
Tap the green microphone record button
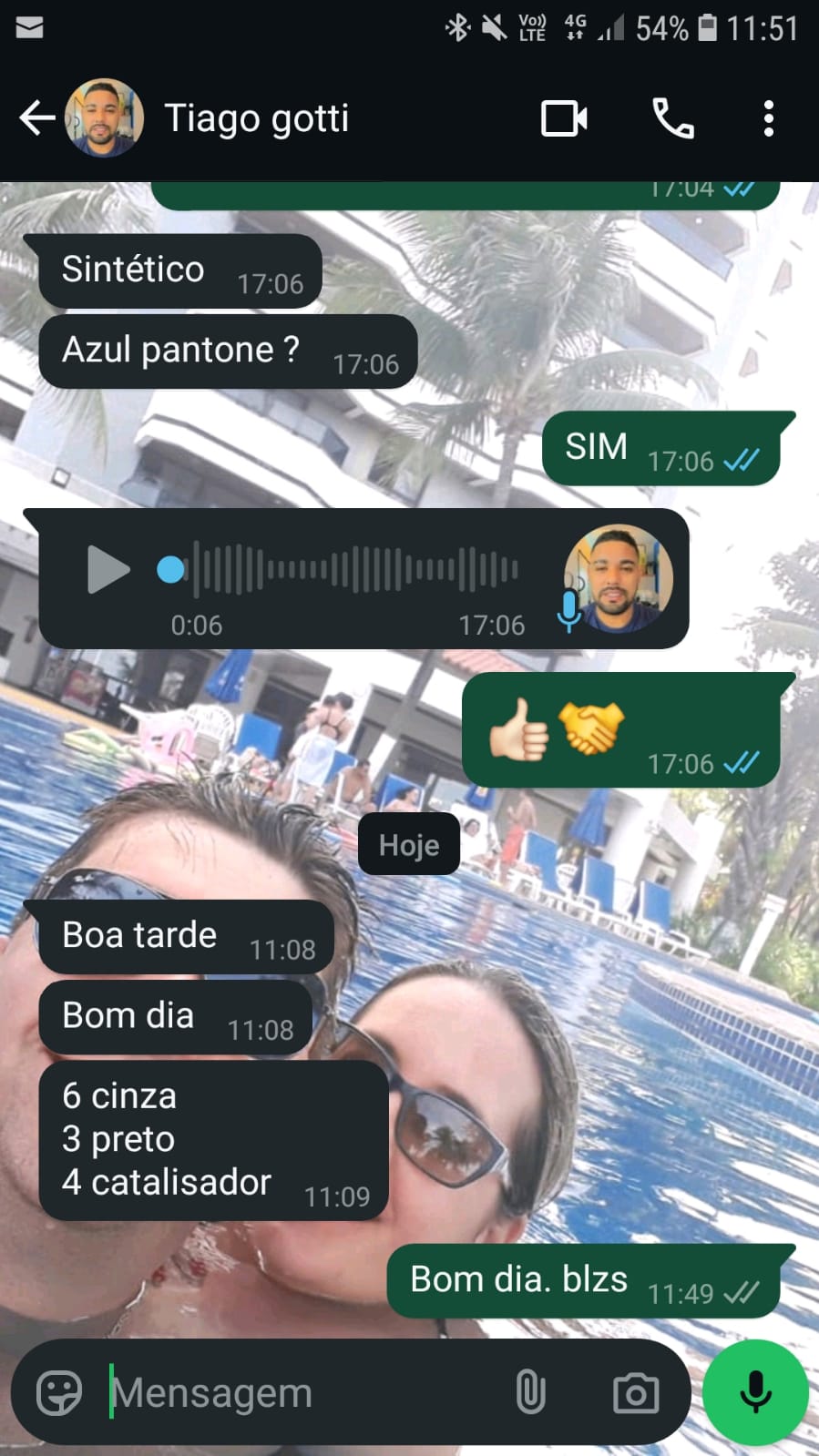(x=755, y=1392)
